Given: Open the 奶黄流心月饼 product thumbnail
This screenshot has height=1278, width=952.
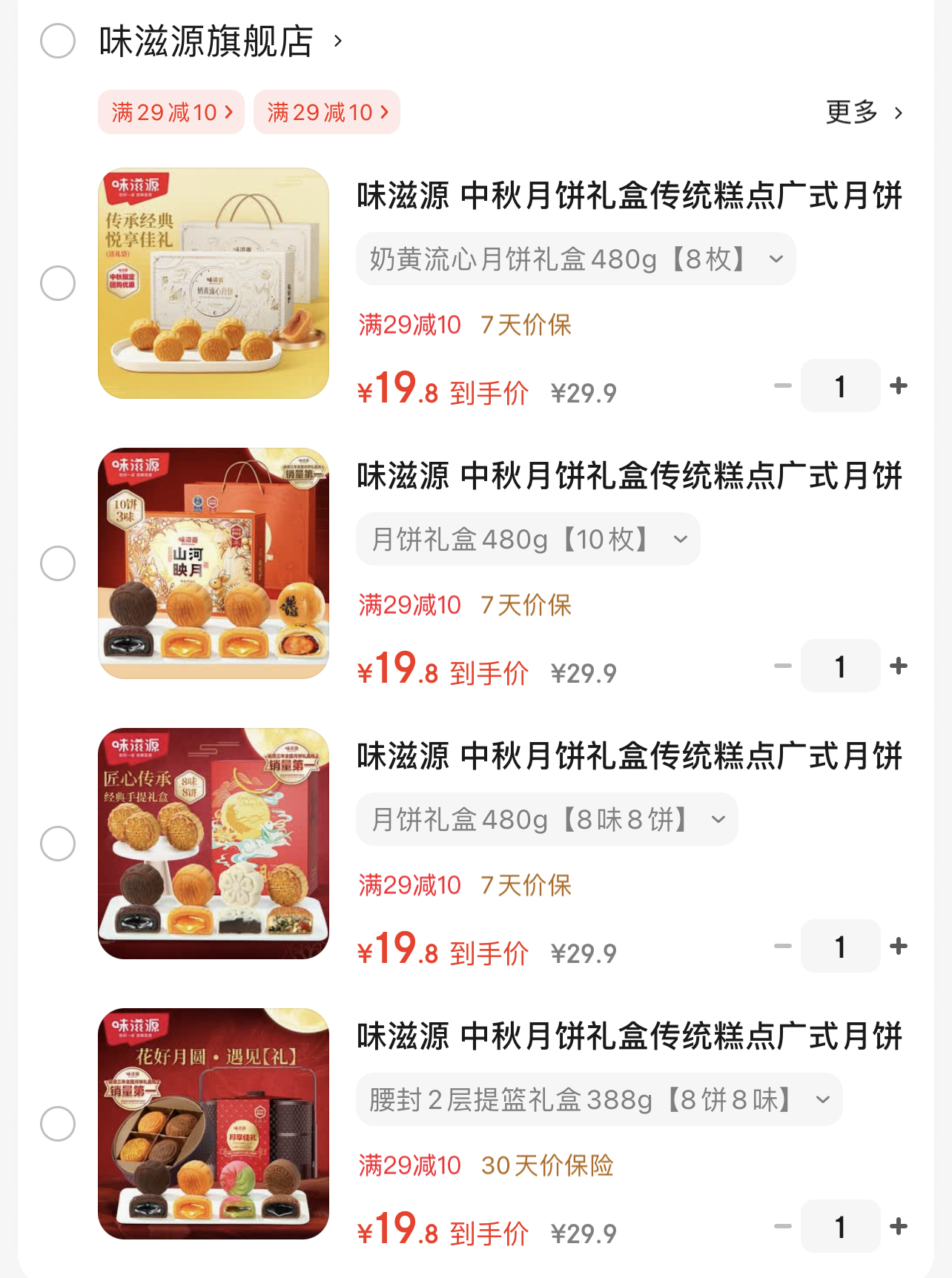Looking at the screenshot, I should (213, 282).
